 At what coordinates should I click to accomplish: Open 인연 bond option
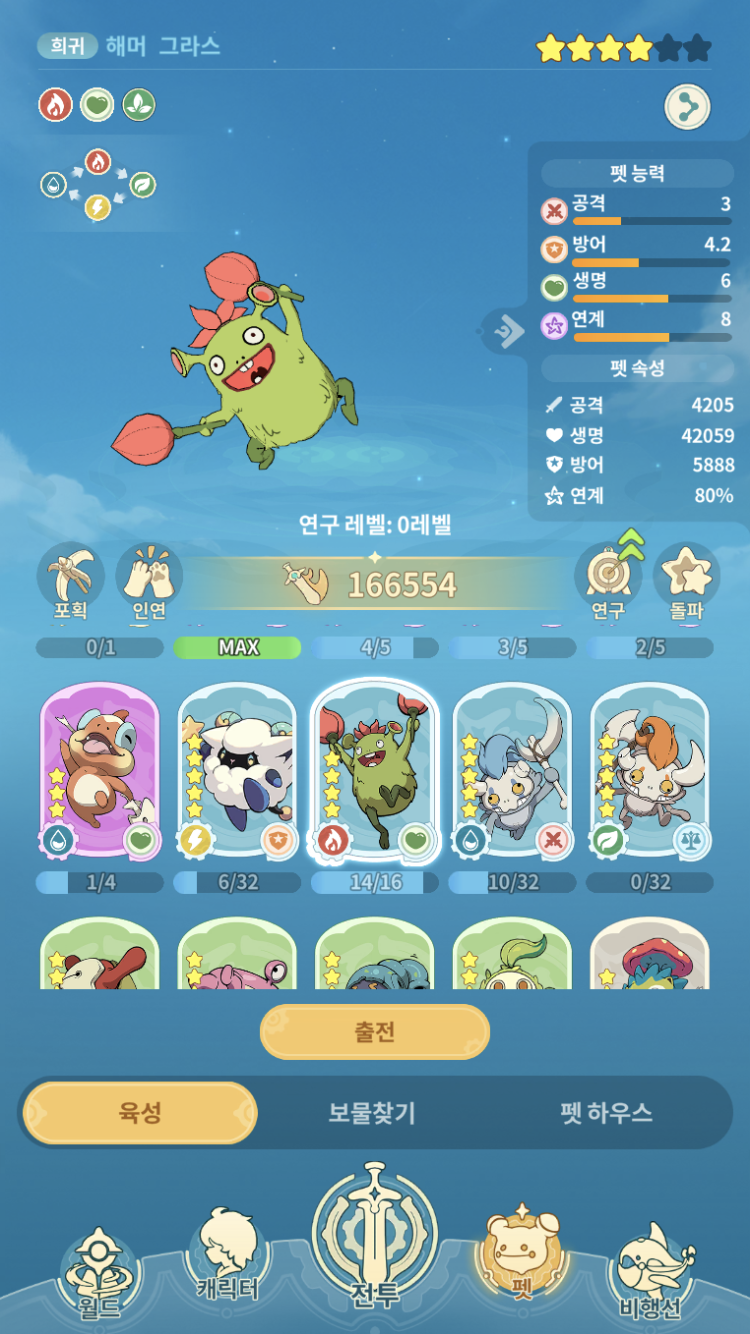point(149,582)
